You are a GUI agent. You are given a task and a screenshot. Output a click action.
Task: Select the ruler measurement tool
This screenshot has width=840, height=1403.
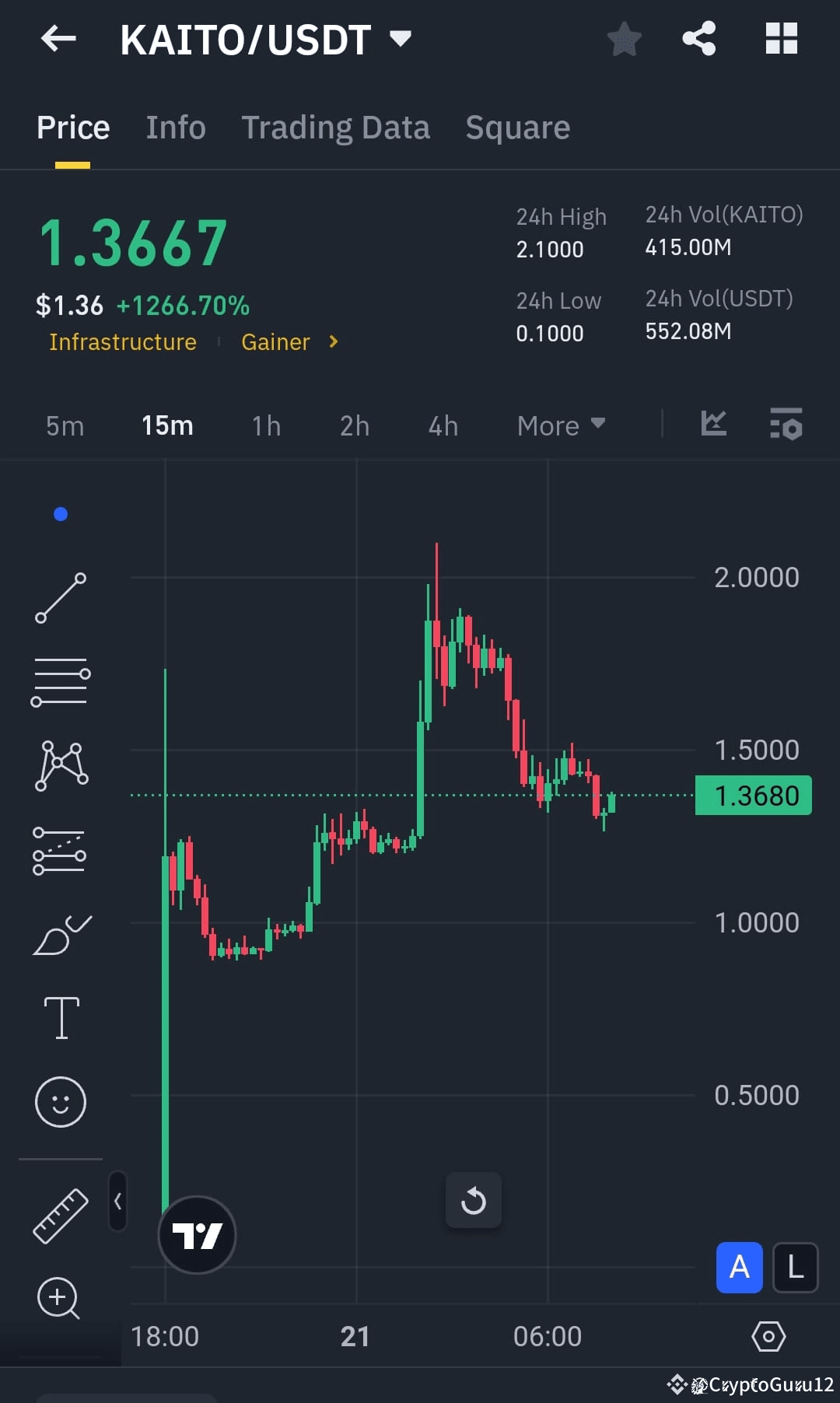(x=61, y=1213)
